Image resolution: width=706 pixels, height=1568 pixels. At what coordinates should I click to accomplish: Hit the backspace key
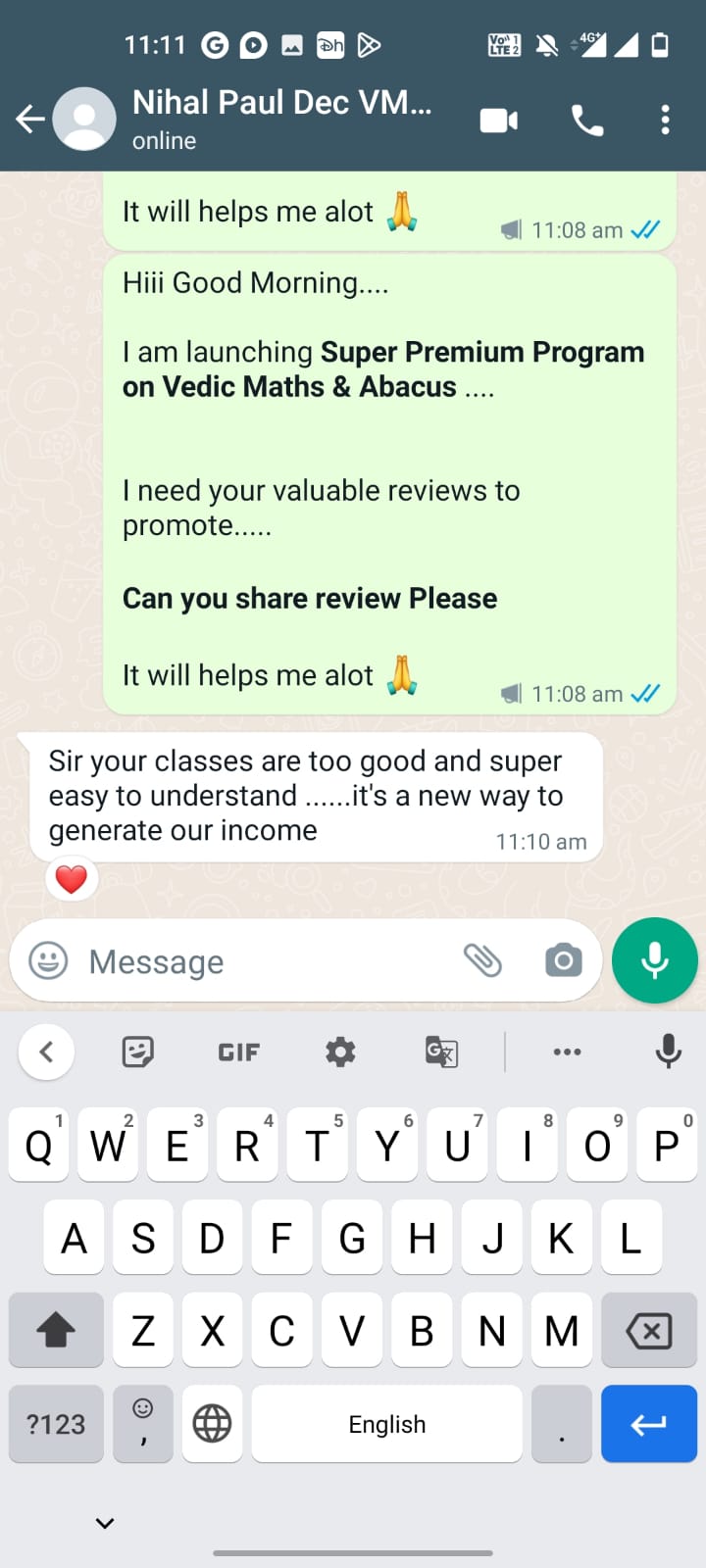[648, 1330]
